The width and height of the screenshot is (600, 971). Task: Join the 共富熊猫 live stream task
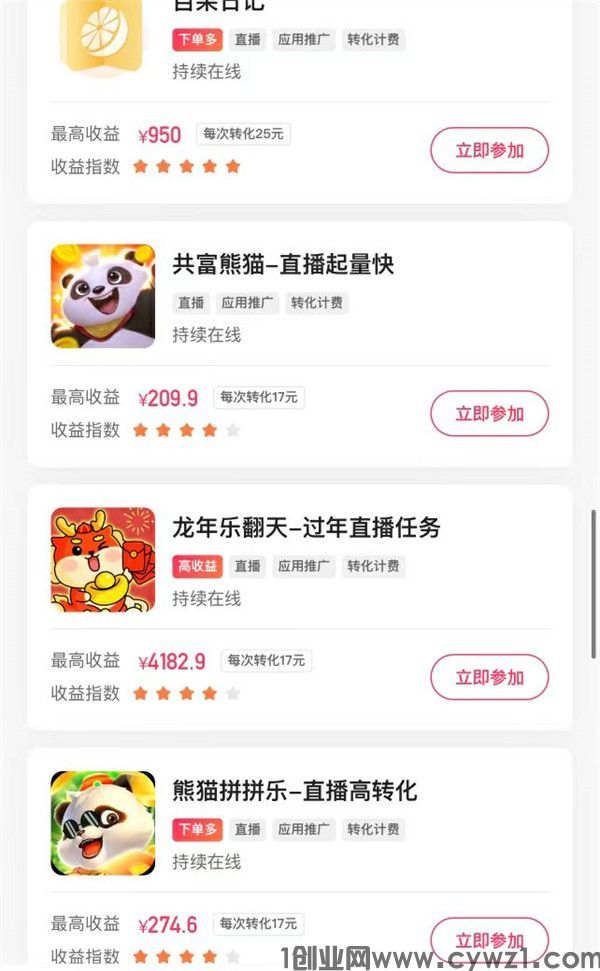(x=489, y=414)
